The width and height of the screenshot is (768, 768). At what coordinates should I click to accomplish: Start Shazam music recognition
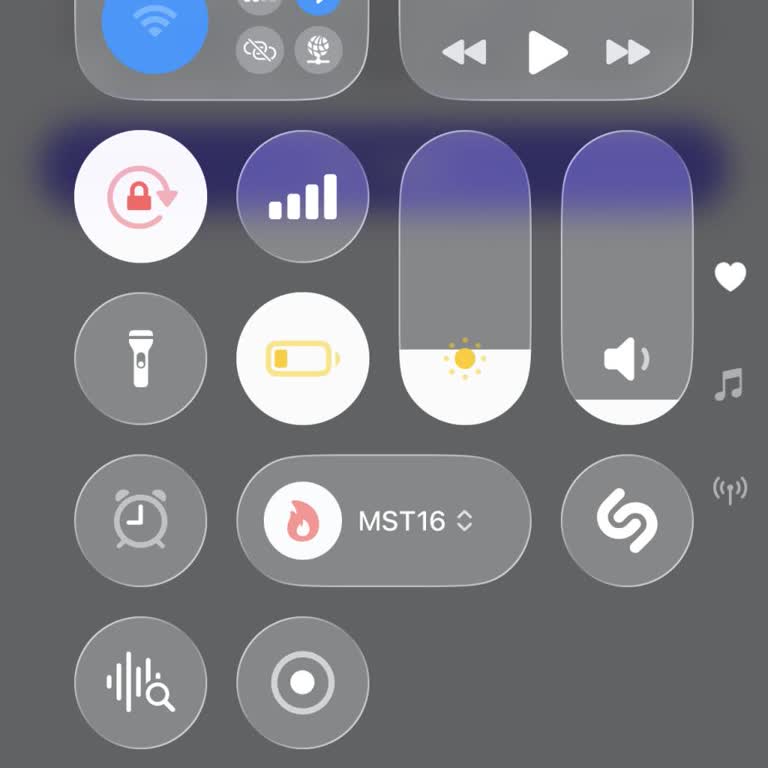[627, 520]
